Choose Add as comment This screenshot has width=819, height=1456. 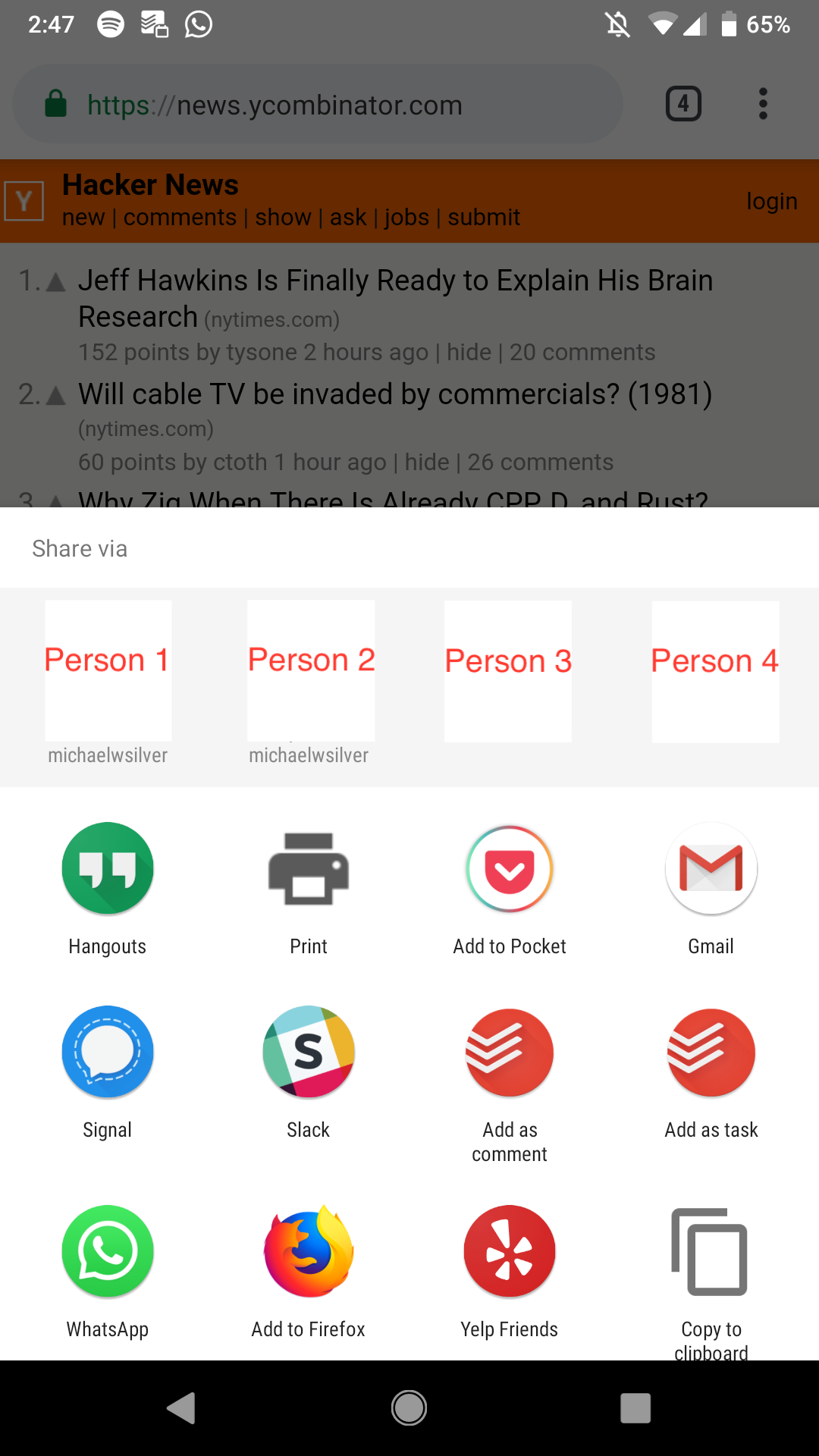[510, 1053]
